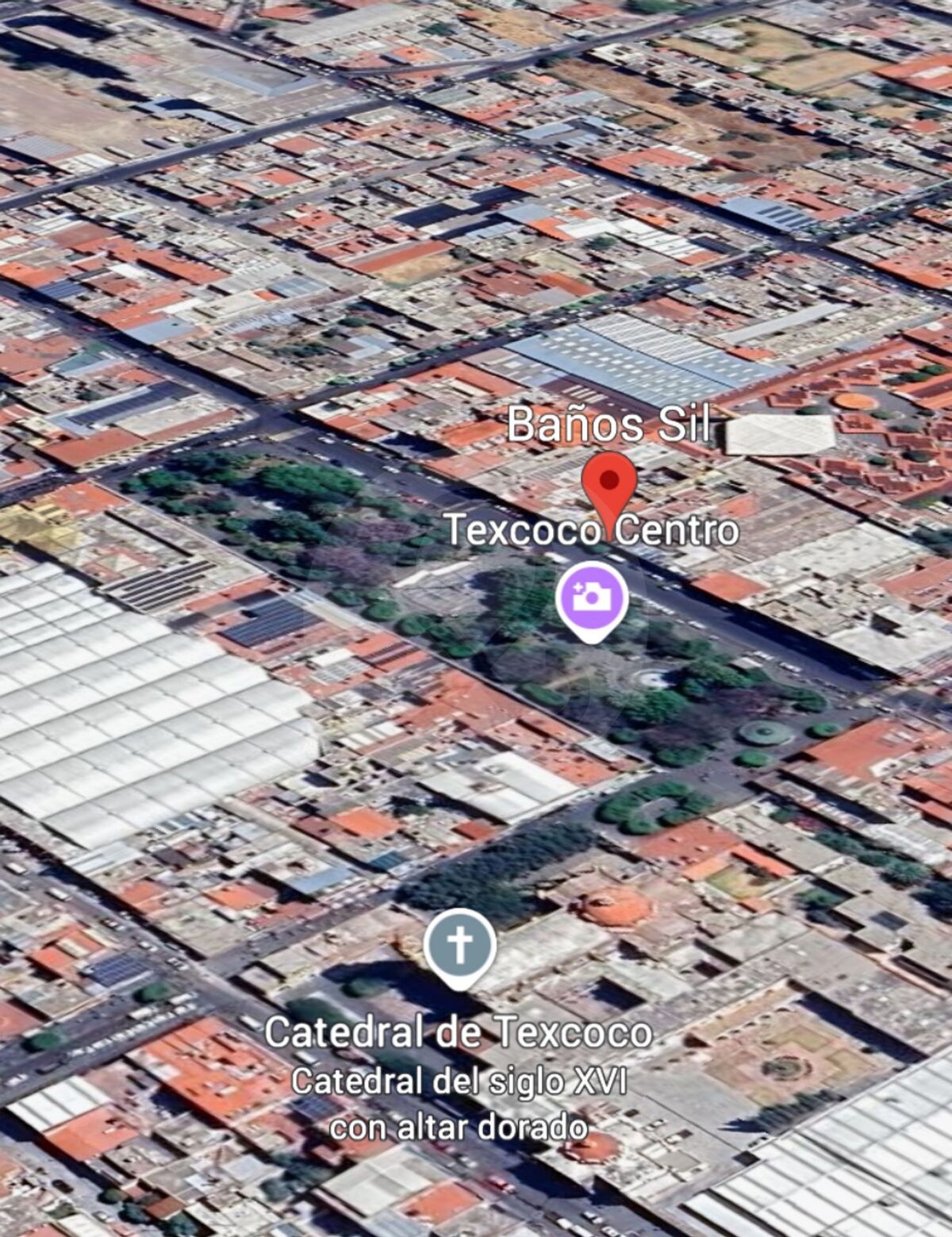Select the Catedral de Texcoco church marker
952x1237 pixels.
click(x=459, y=945)
